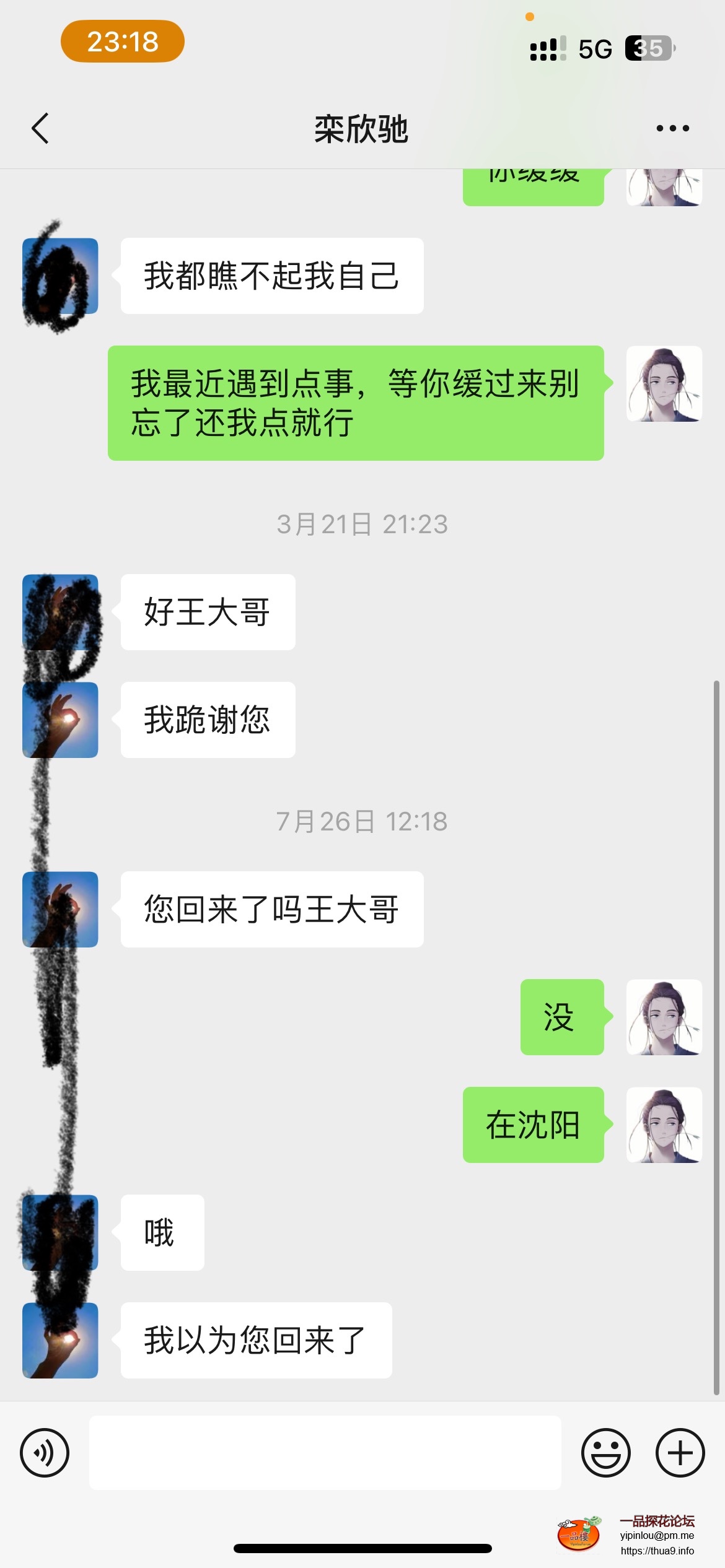Screen dimensions: 725x1568
Task: Go back to the chat list
Action: coord(40,129)
